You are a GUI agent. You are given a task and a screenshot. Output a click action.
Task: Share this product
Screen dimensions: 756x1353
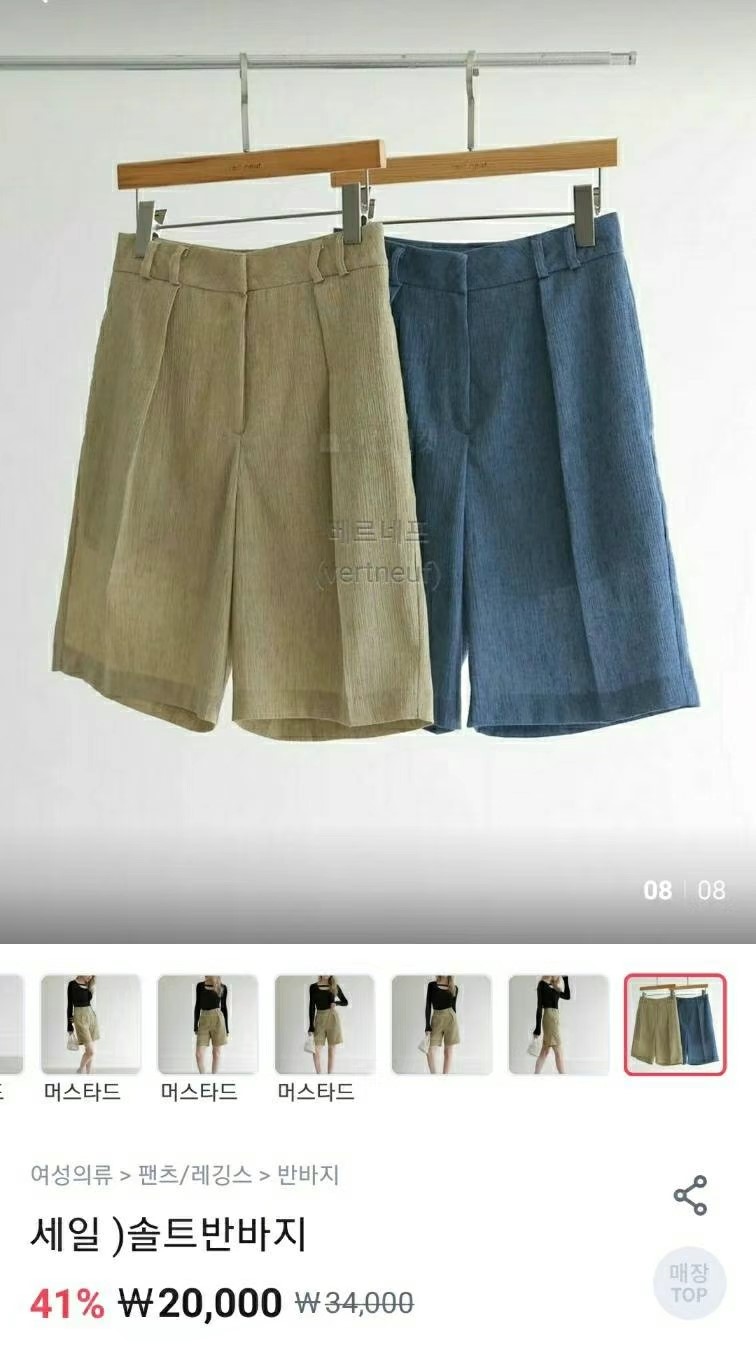point(690,1195)
